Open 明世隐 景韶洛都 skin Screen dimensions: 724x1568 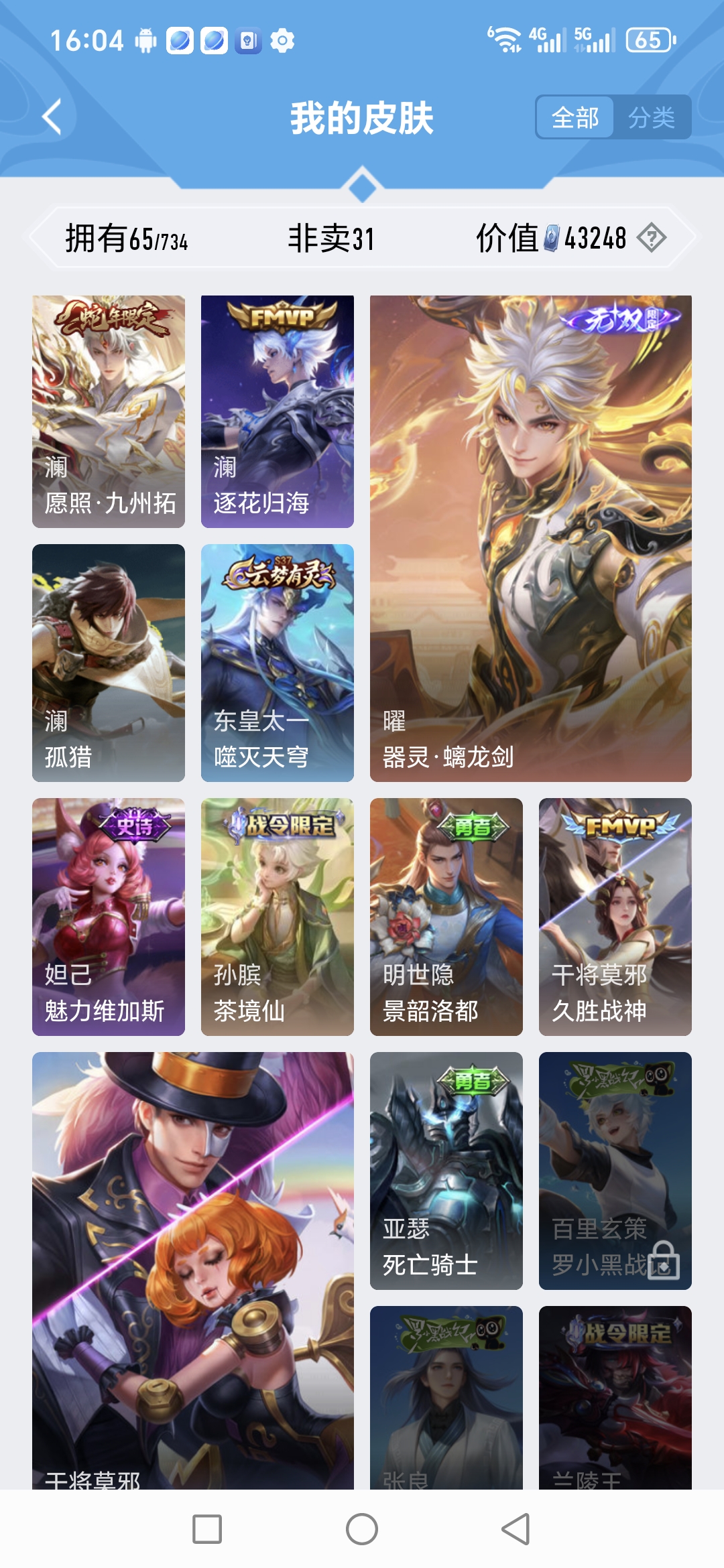click(x=446, y=916)
